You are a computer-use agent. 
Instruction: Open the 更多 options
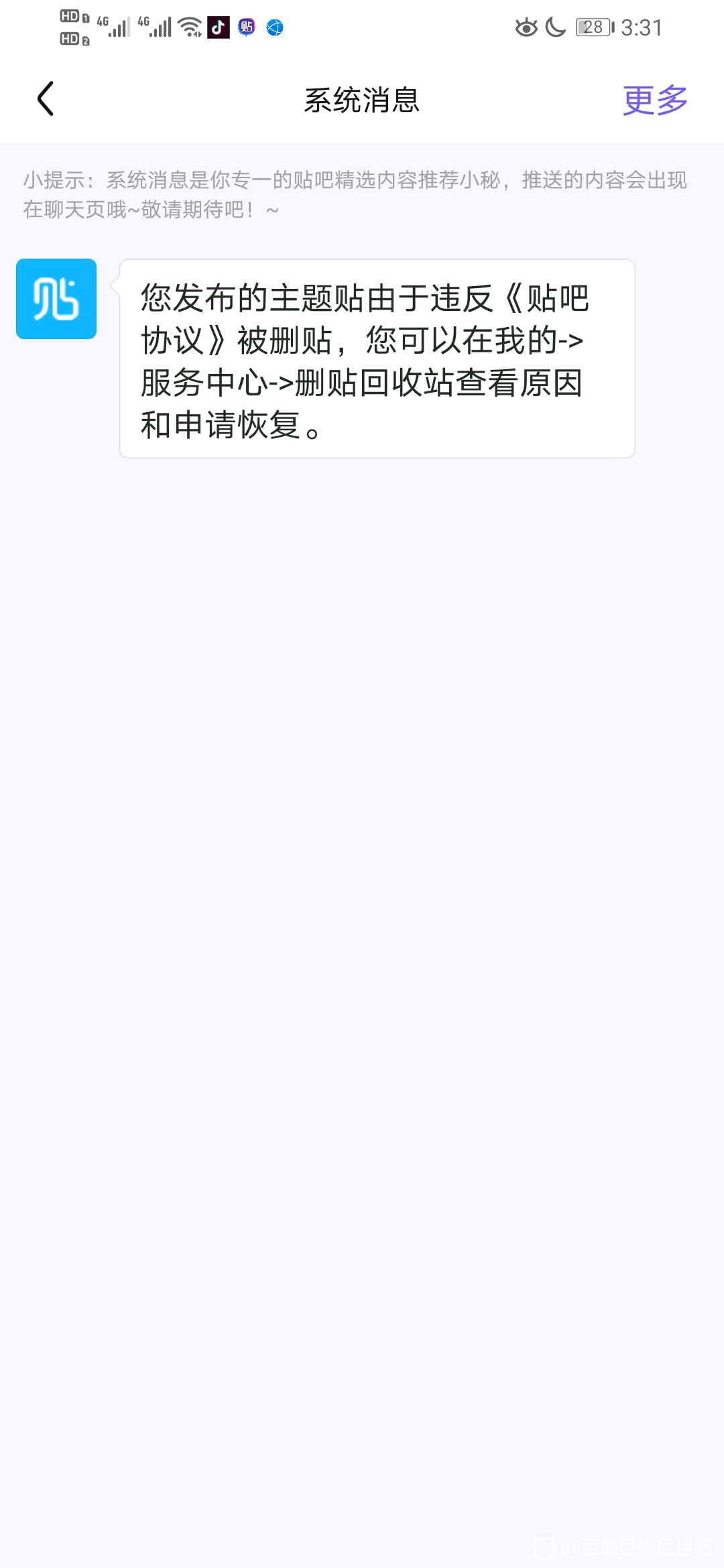[x=655, y=100]
